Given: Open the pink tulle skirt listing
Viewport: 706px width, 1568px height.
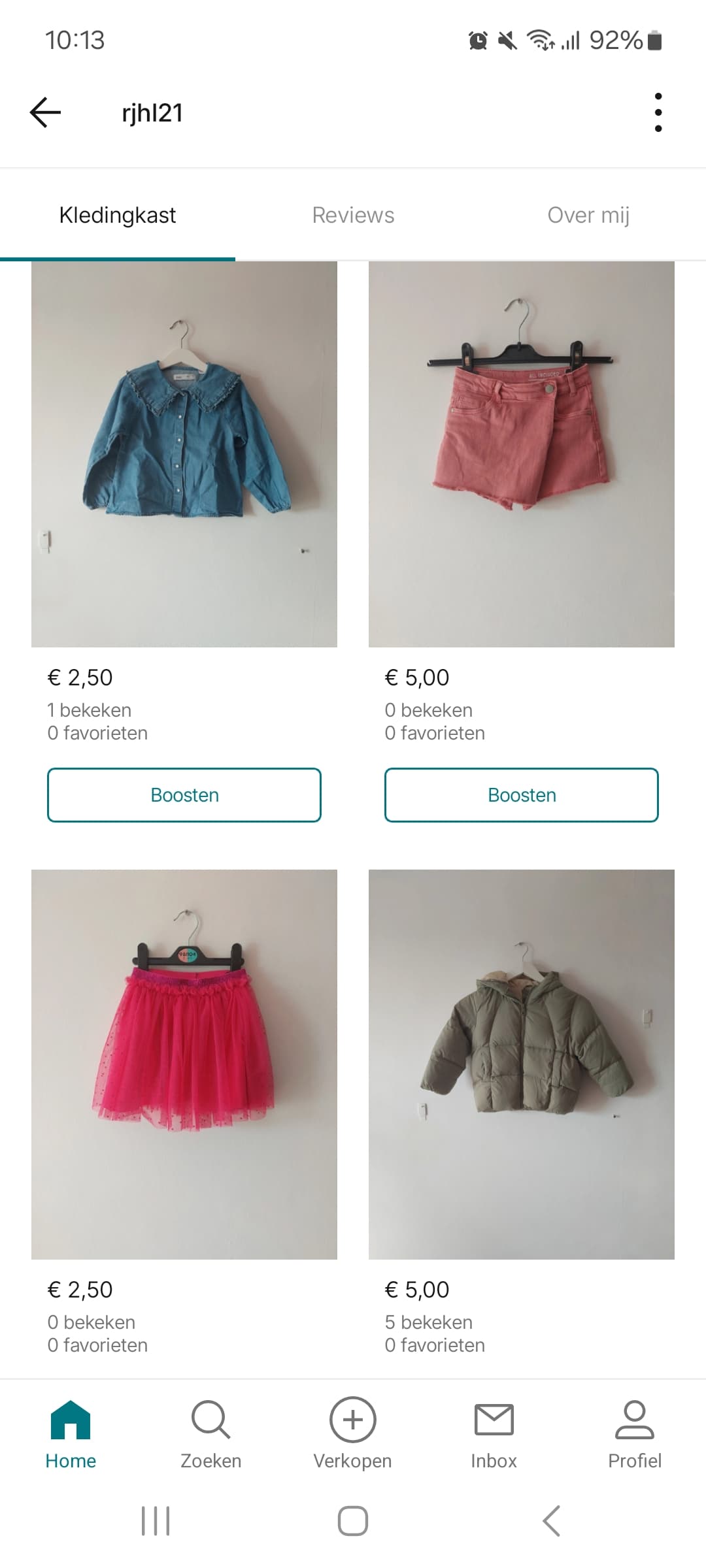Looking at the screenshot, I should pos(184,1064).
